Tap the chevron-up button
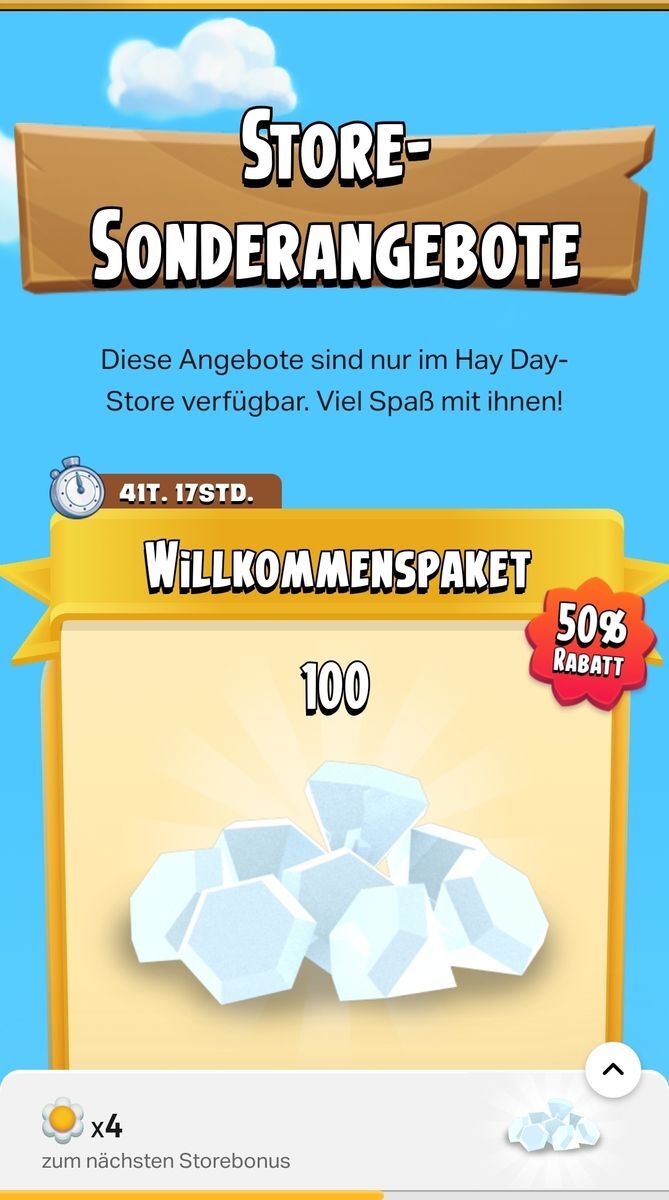 [613, 1070]
